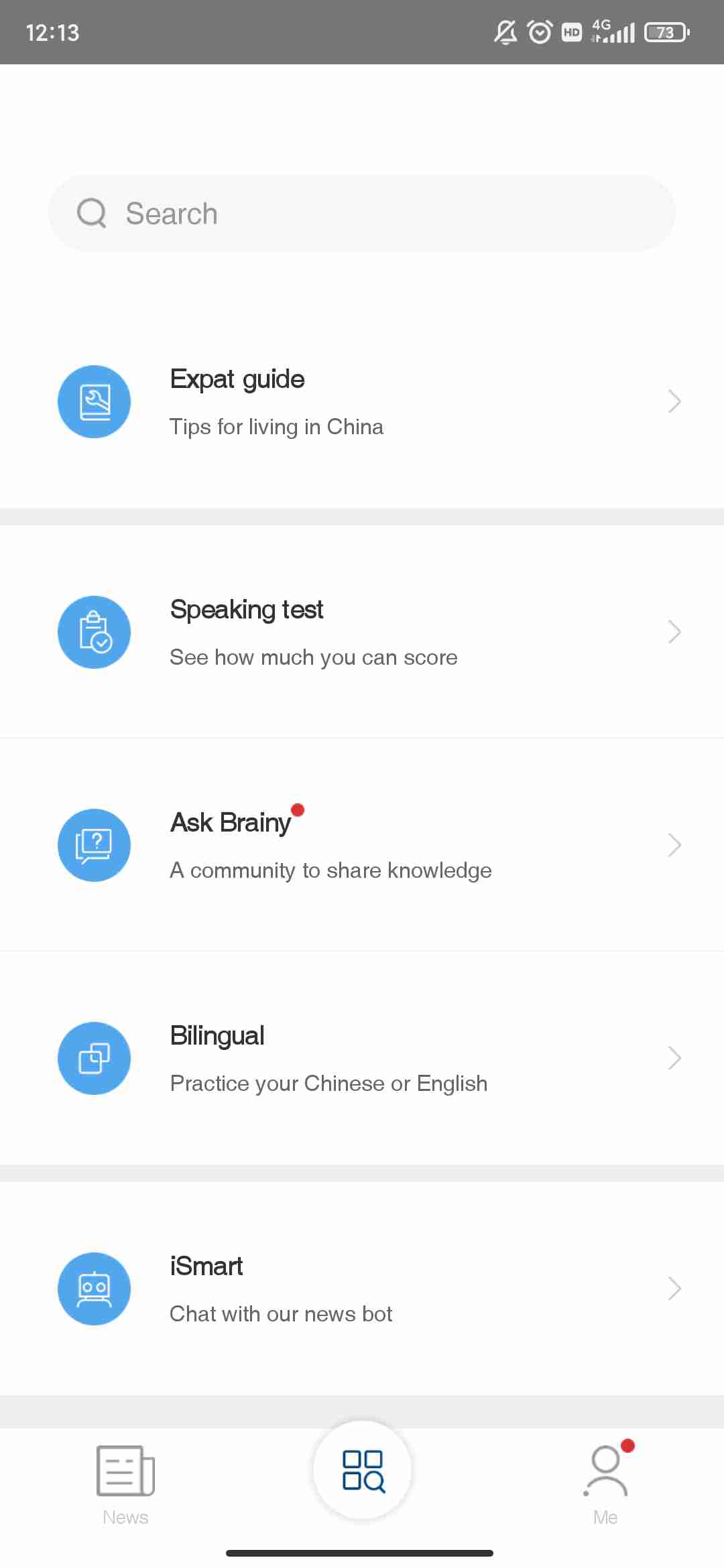724x1568 pixels.
Task: Tap the Search field
Action: [362, 214]
